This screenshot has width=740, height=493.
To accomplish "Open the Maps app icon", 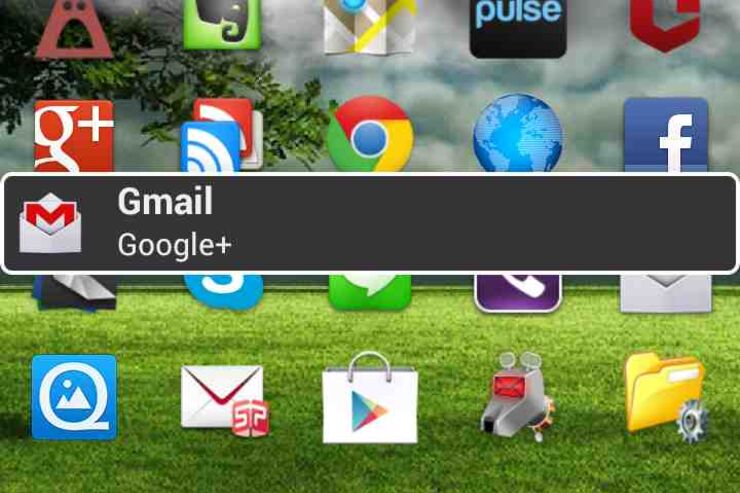I will [x=369, y=24].
